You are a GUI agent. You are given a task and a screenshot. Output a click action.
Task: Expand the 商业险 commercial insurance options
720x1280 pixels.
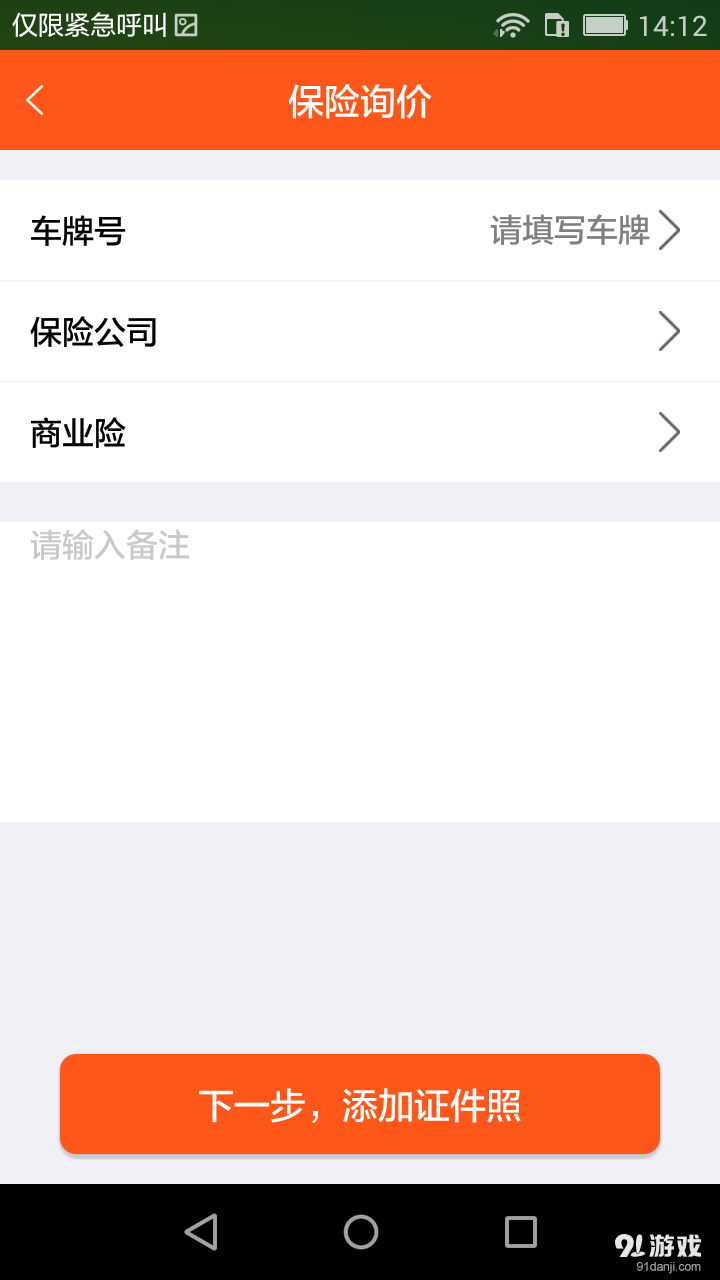pyautogui.click(x=360, y=432)
